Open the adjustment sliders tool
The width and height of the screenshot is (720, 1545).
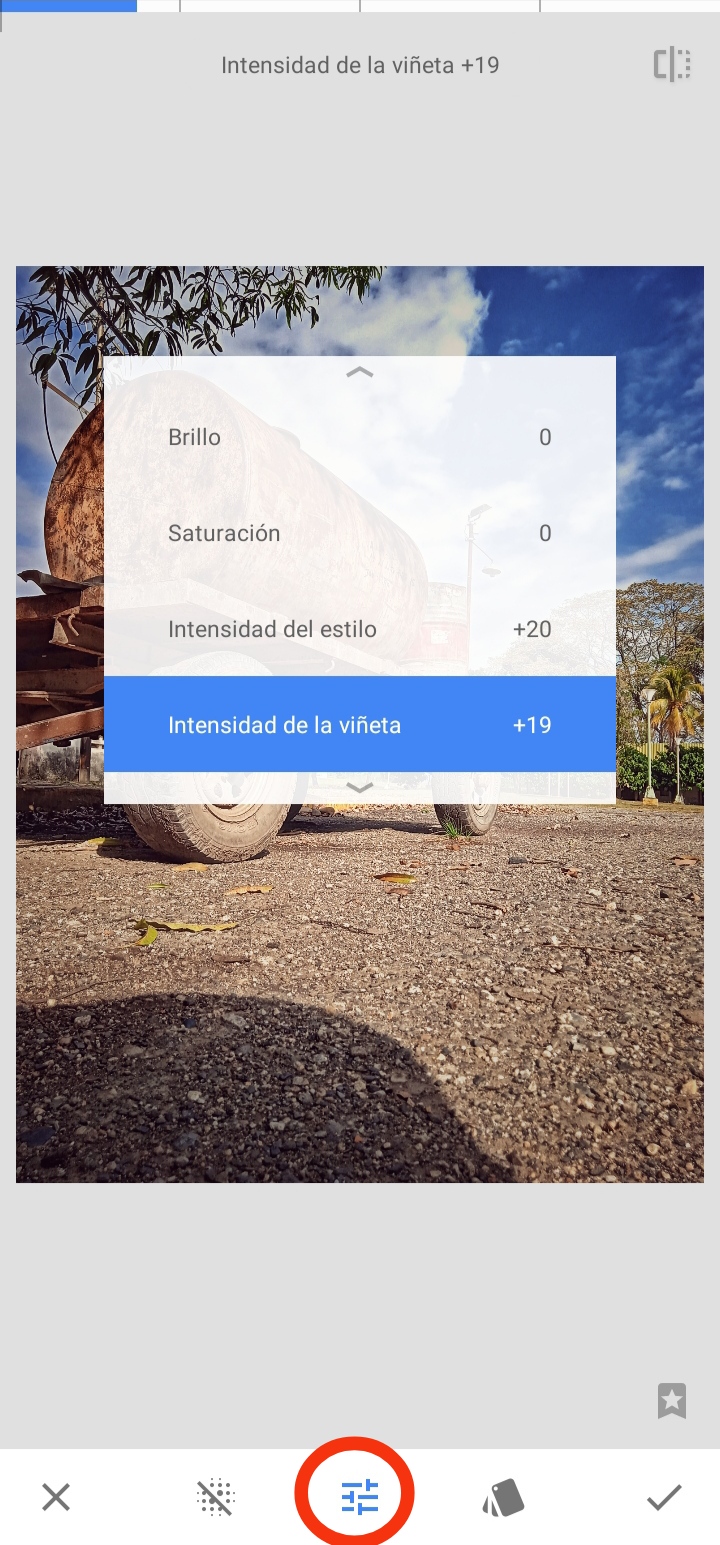(x=359, y=1497)
